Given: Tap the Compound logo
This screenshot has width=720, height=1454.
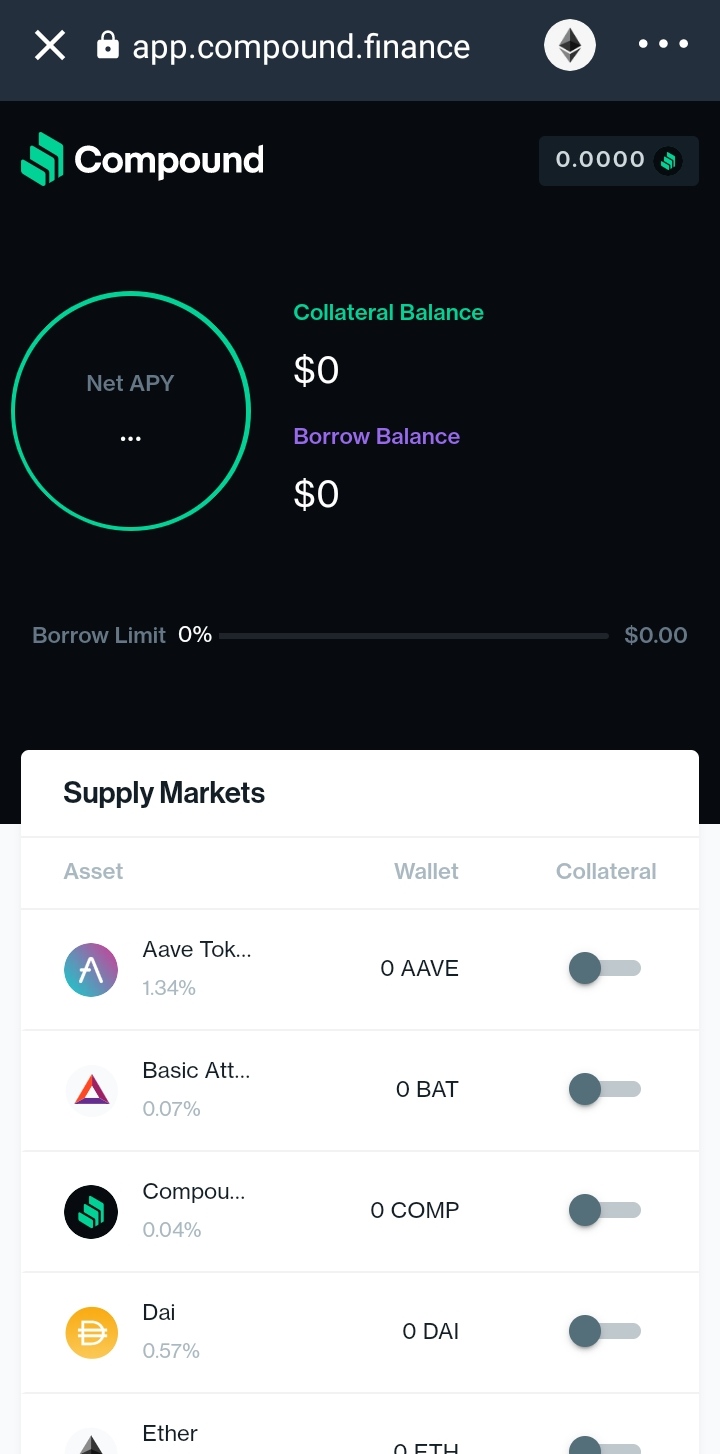Looking at the screenshot, I should click(x=142, y=160).
